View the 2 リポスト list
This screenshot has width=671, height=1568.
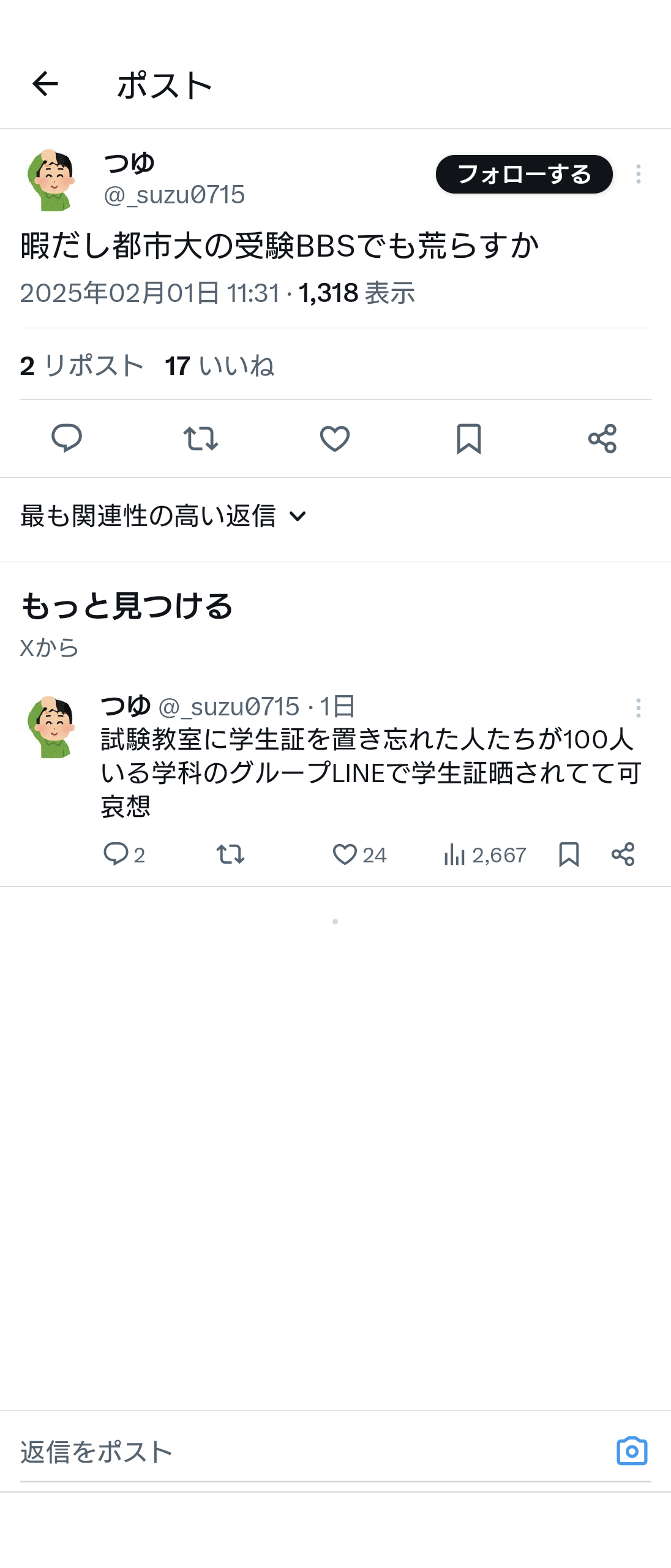click(x=82, y=366)
